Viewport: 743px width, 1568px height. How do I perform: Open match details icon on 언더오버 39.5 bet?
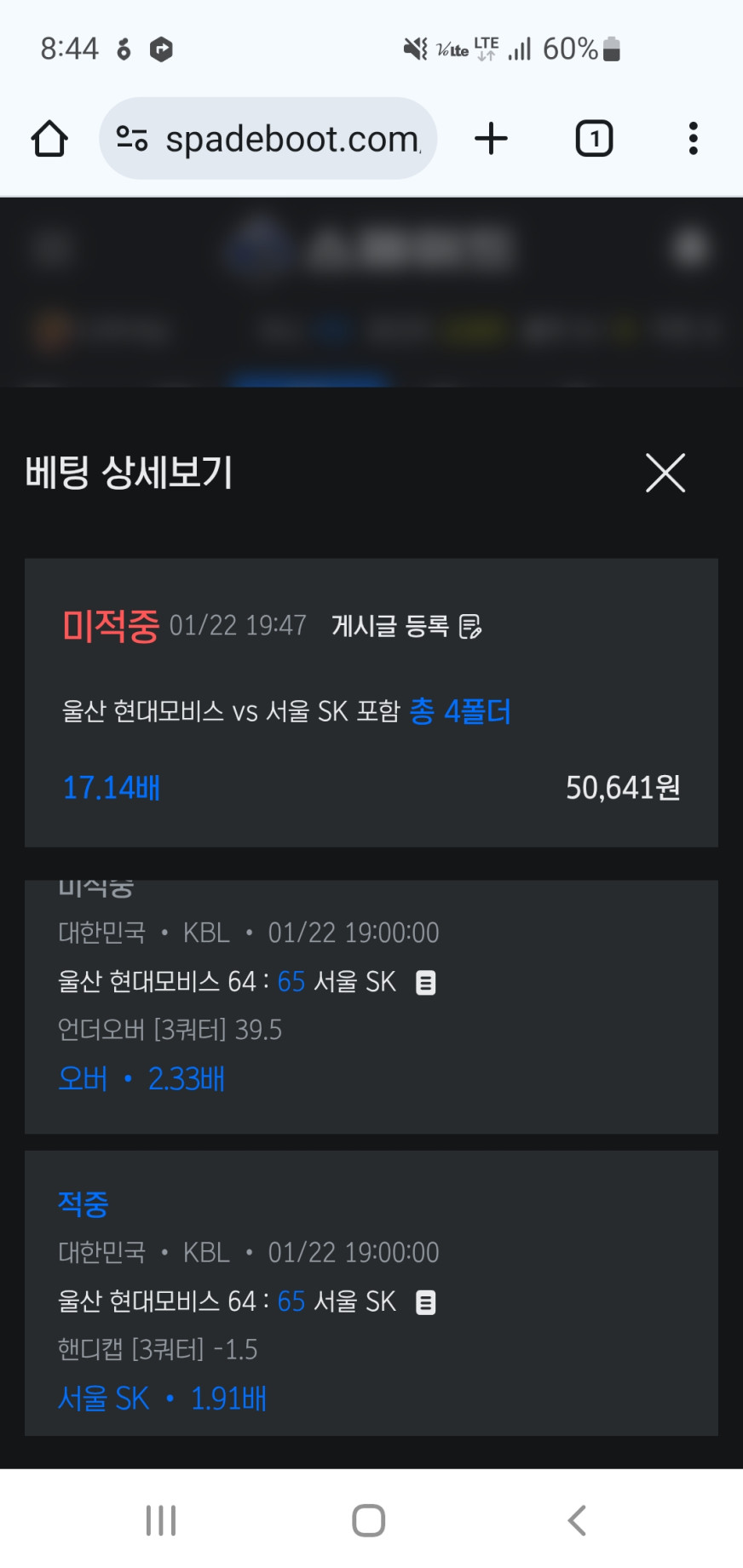[425, 983]
